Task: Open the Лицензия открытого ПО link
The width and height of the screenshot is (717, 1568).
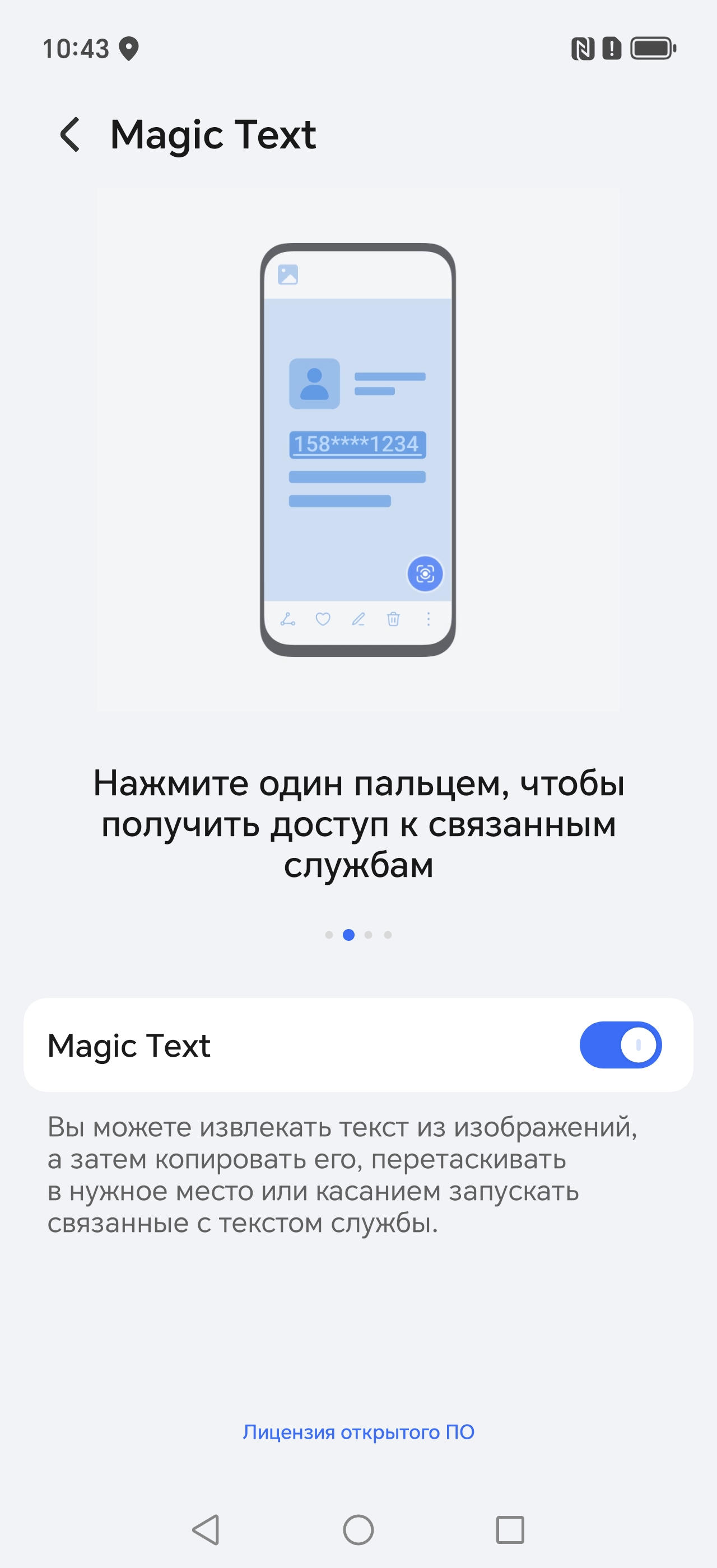Action: pos(358,1432)
